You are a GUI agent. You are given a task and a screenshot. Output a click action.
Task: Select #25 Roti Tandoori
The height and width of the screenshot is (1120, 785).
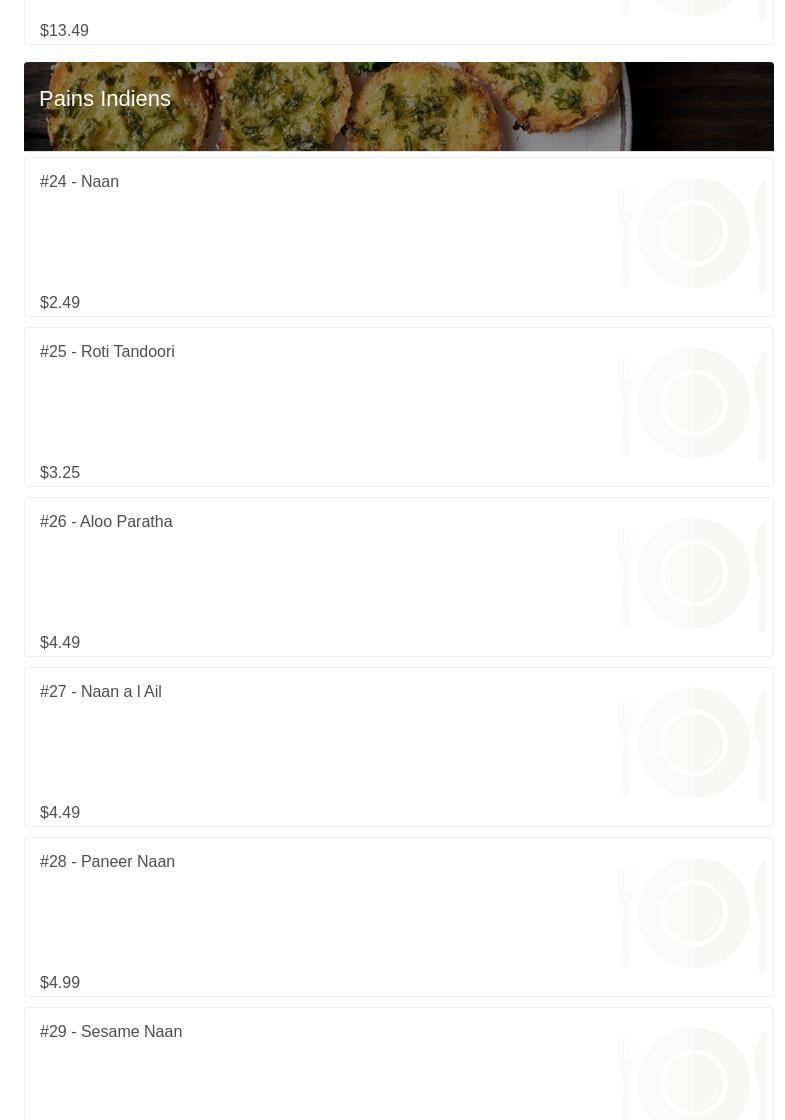tap(398, 407)
